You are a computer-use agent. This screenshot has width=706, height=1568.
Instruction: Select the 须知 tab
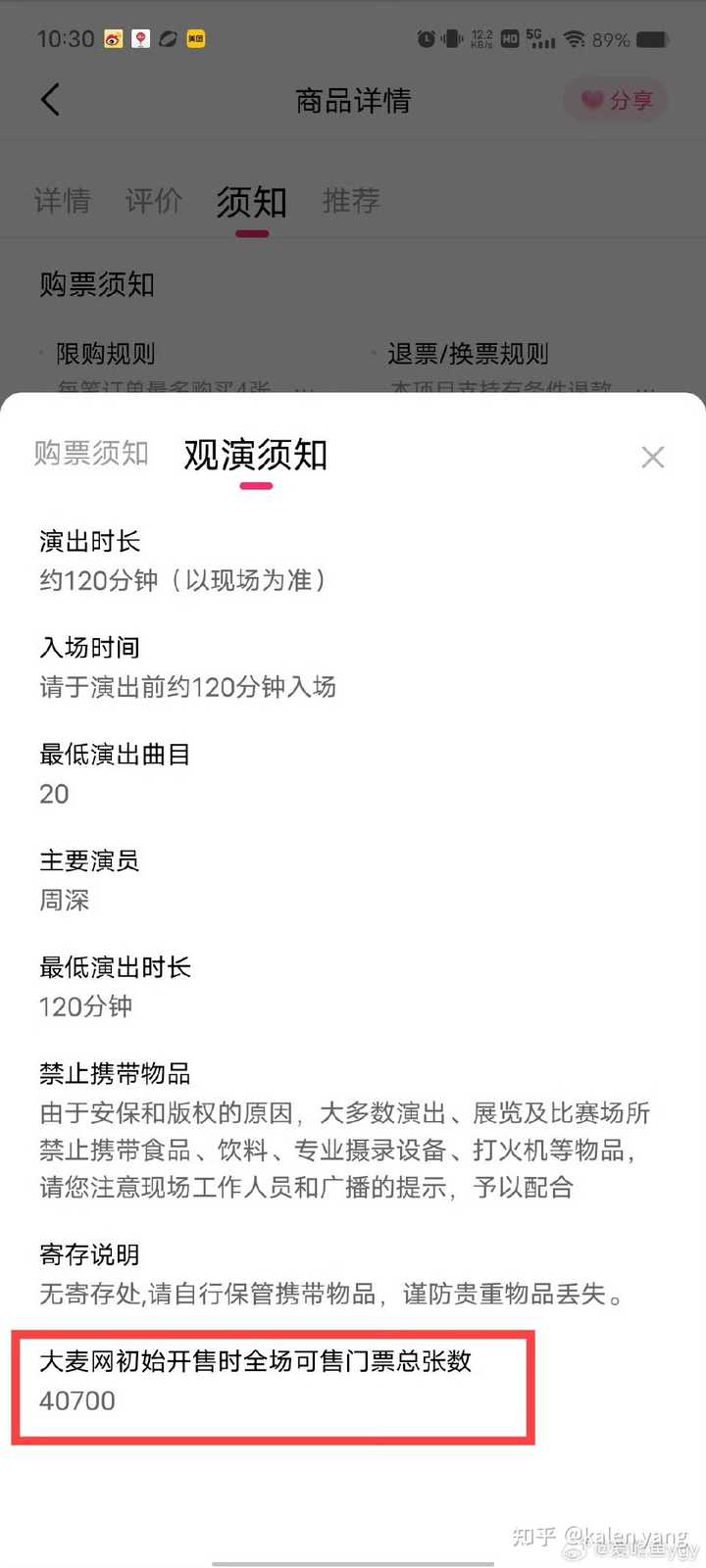[252, 202]
